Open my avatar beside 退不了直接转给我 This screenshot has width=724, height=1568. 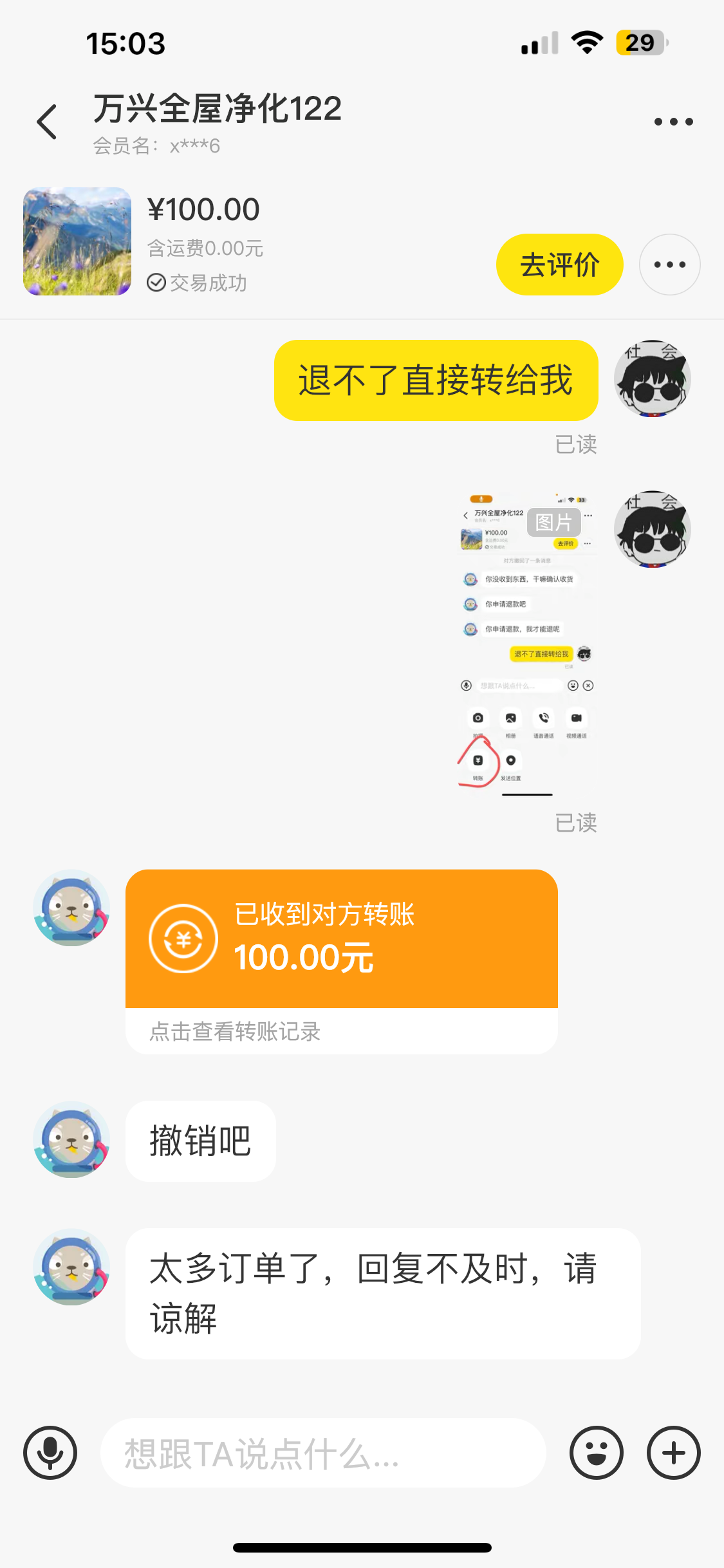[652, 379]
